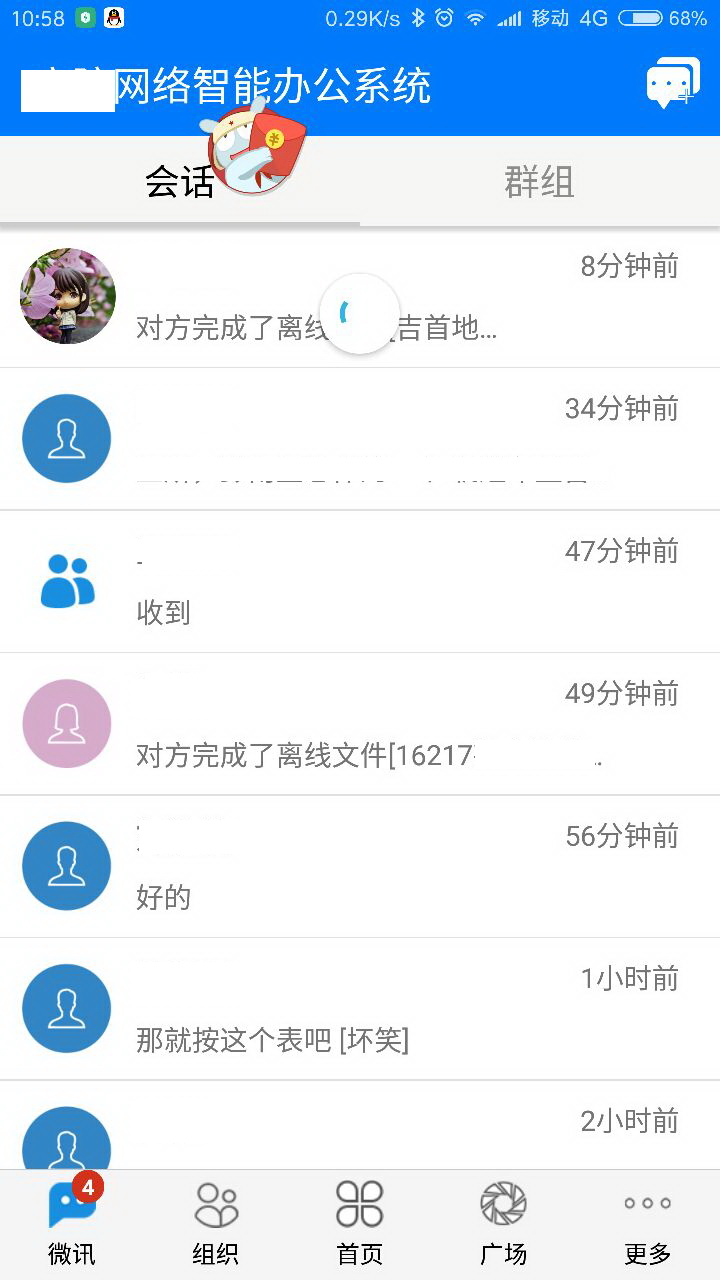Tap the floating red envelope mascot

(254, 147)
